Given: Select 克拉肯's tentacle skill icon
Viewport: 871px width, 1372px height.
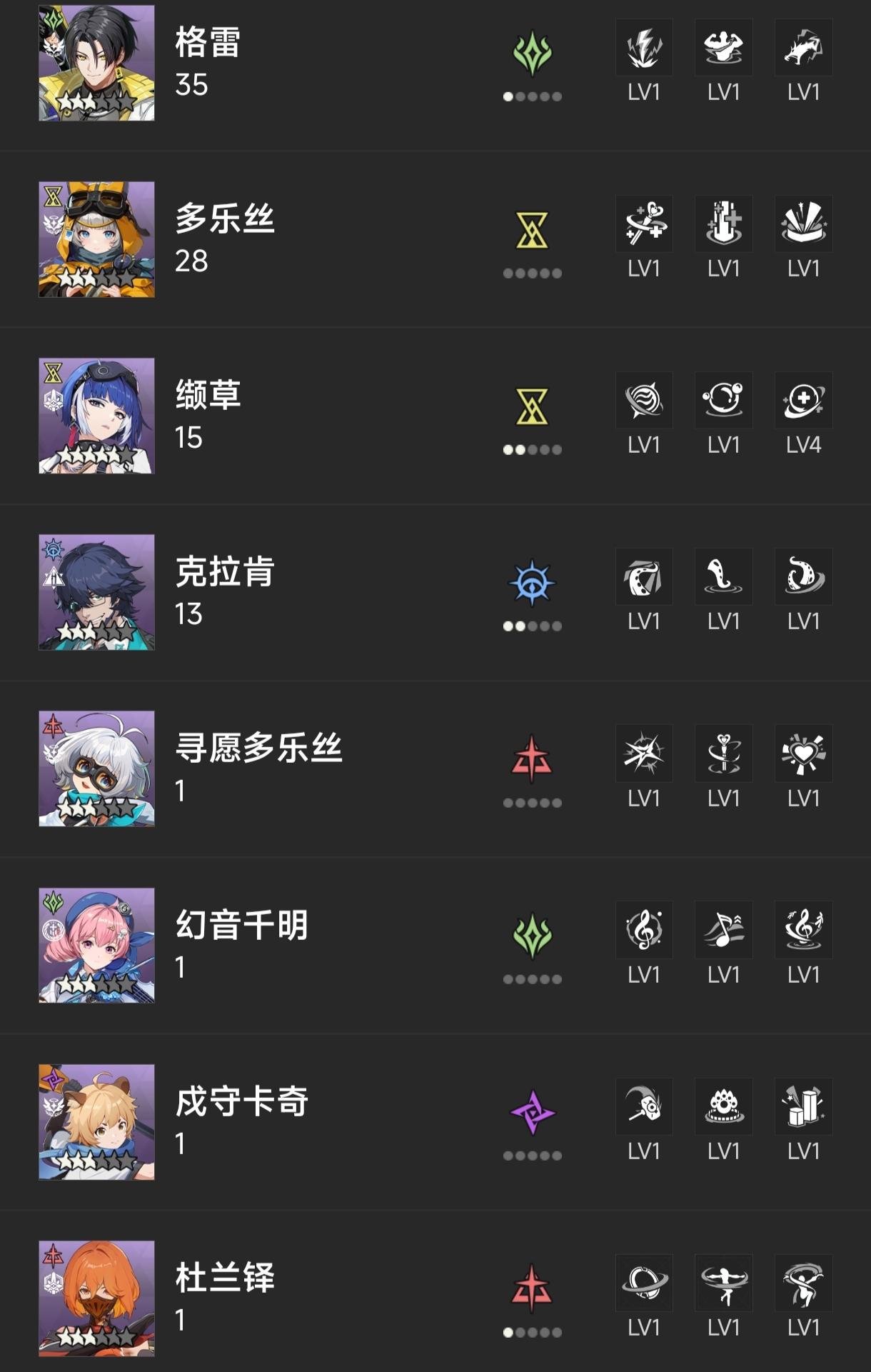Looking at the screenshot, I should pyautogui.click(x=803, y=576).
